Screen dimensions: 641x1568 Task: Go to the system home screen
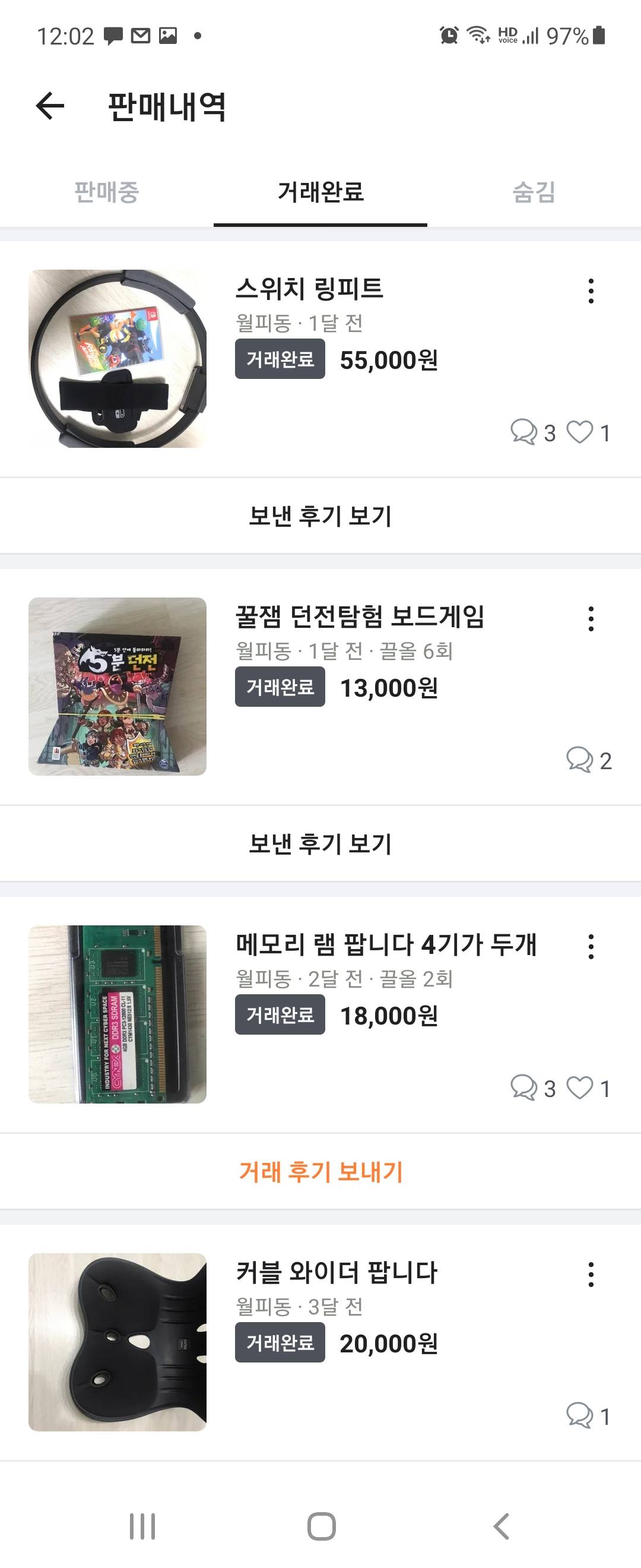click(x=321, y=1526)
